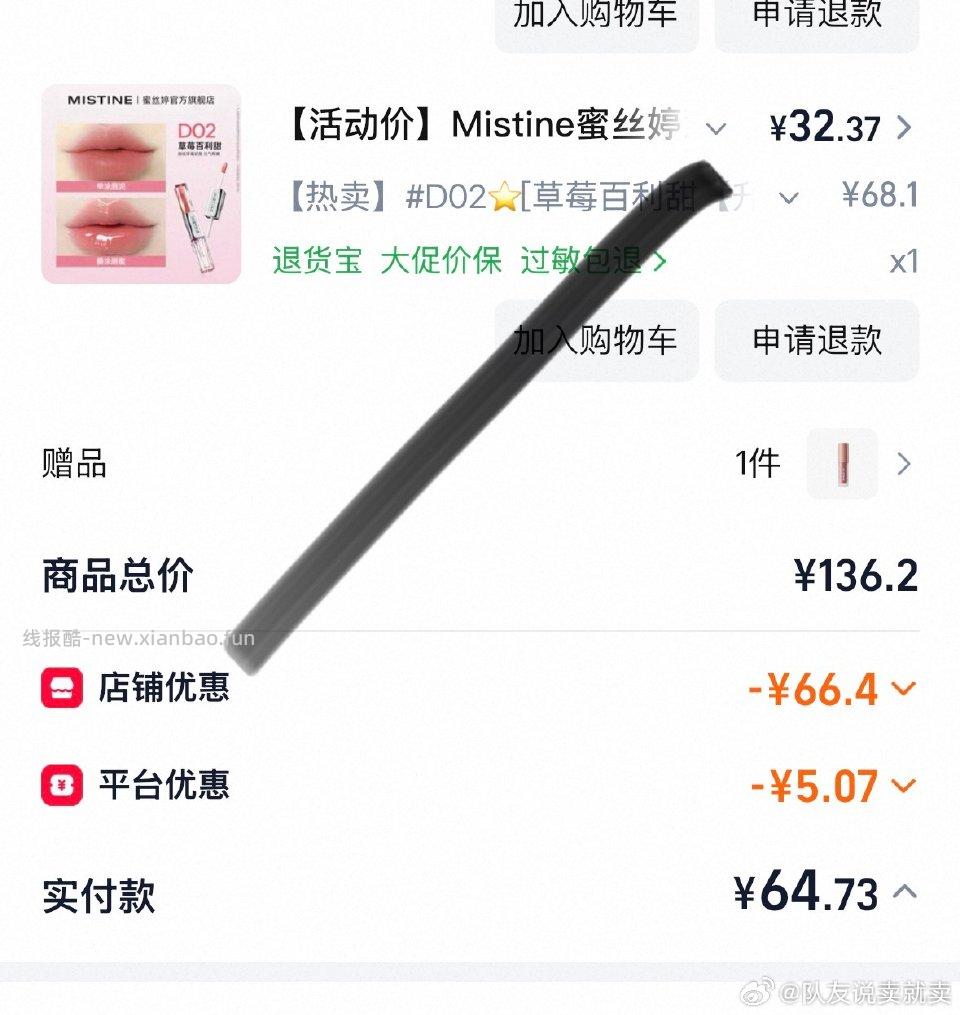The width and height of the screenshot is (960, 1015).
Task: Expand the 店铺优惠 discount details chevron
Action: coord(905,688)
